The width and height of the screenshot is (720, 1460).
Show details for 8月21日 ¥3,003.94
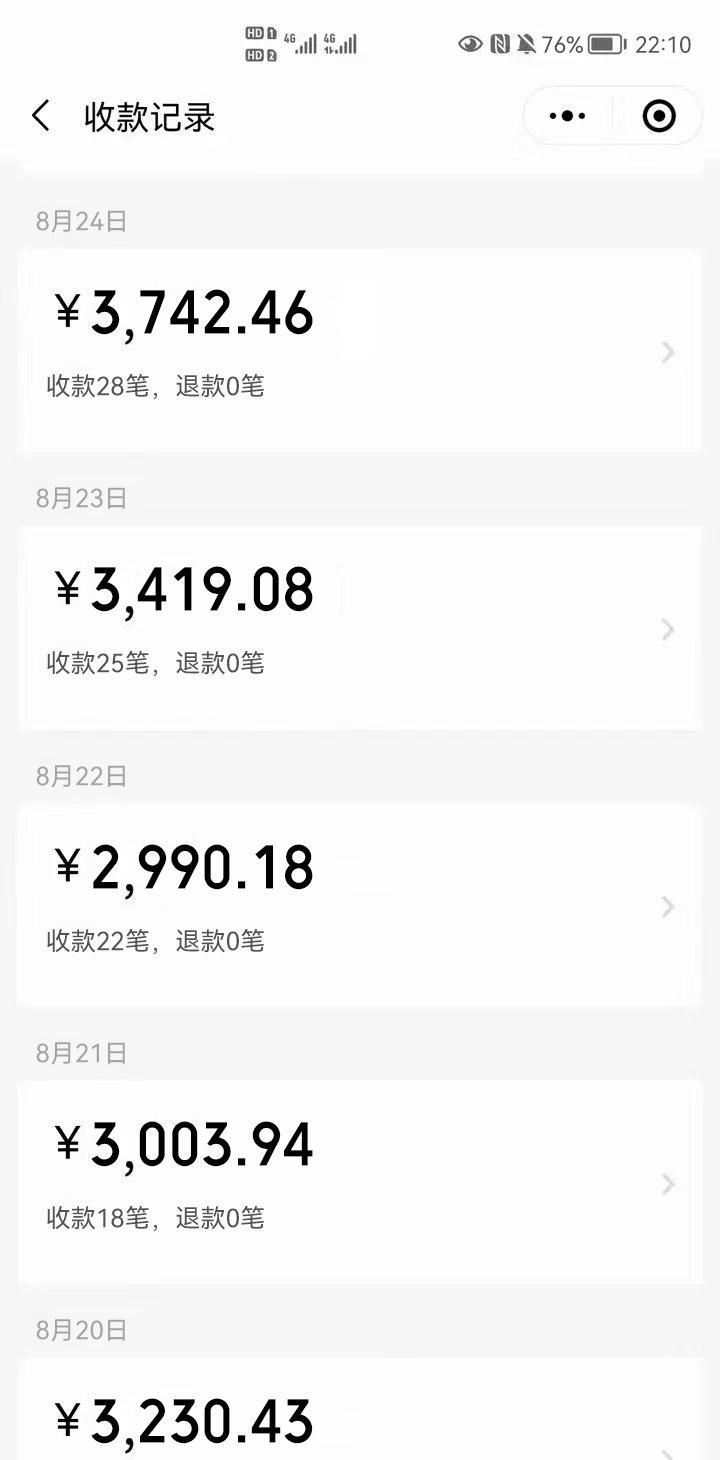pos(360,1182)
